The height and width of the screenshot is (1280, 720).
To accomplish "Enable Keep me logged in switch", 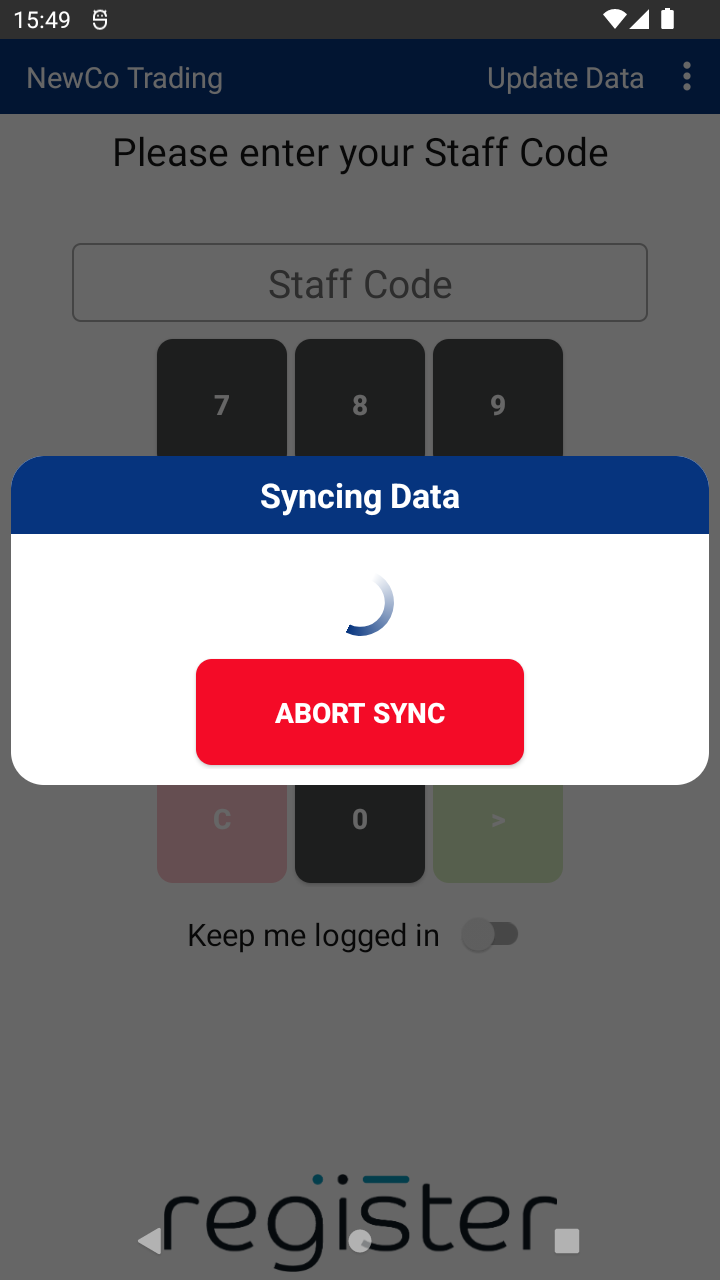I will point(491,935).
